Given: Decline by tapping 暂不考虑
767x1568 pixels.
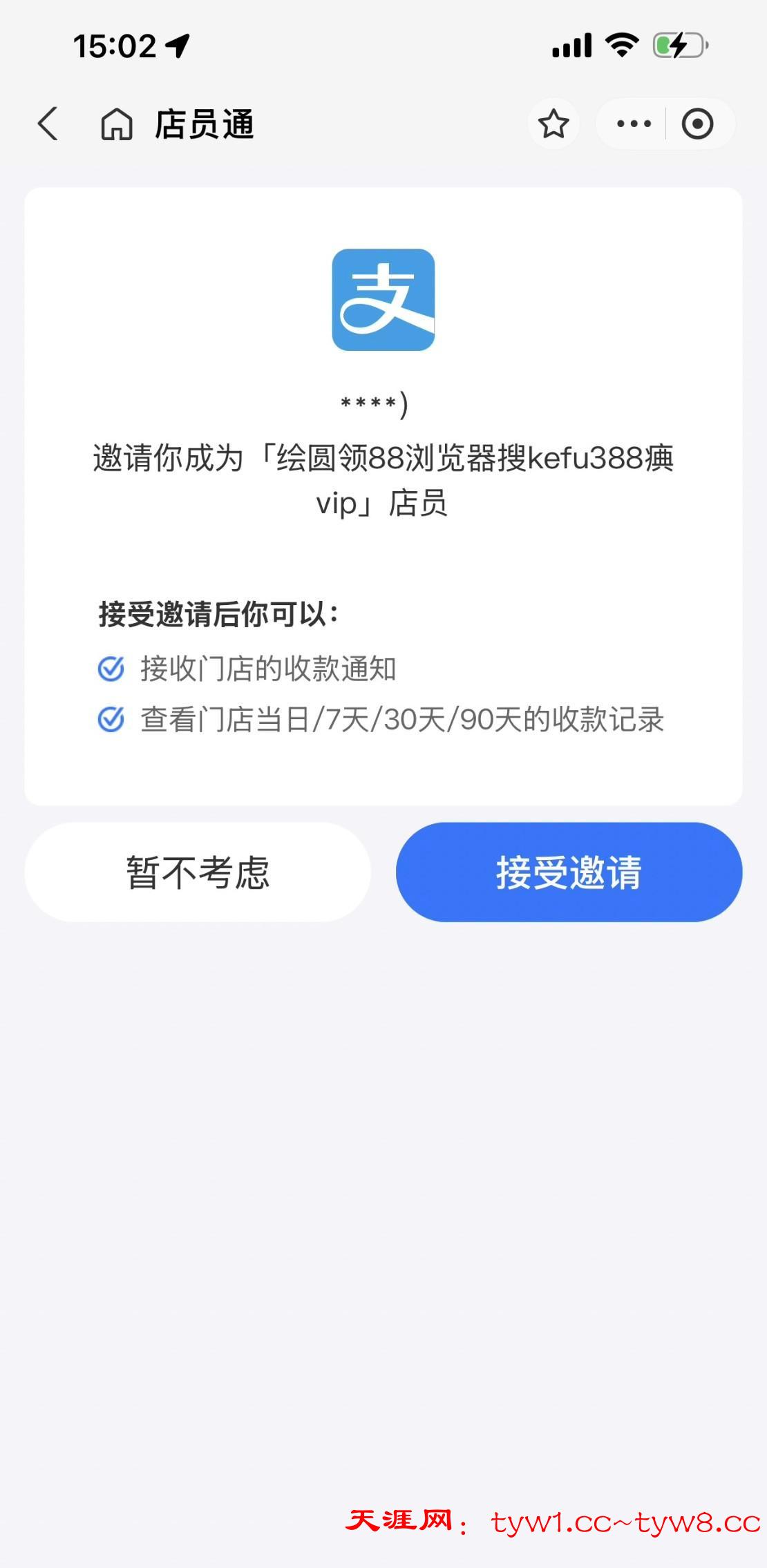Looking at the screenshot, I should click(198, 872).
